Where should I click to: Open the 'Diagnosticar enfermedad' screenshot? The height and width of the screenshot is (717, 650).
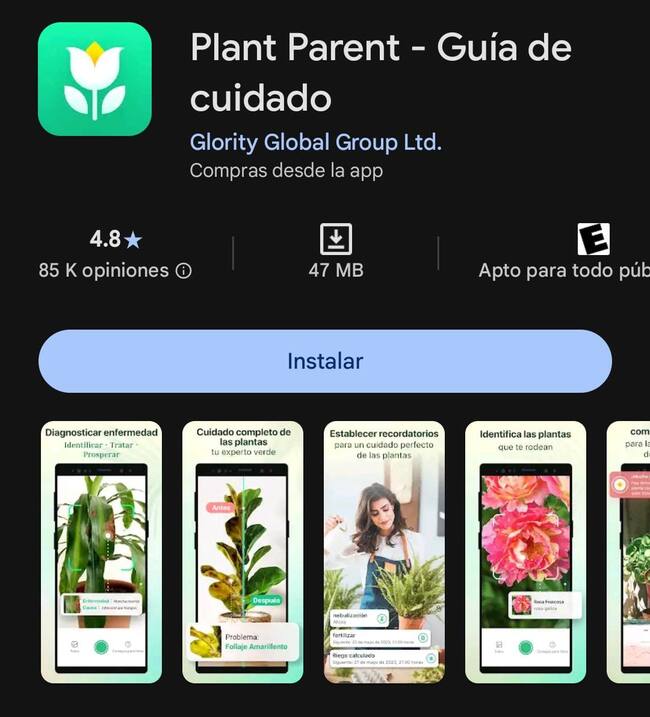101,550
